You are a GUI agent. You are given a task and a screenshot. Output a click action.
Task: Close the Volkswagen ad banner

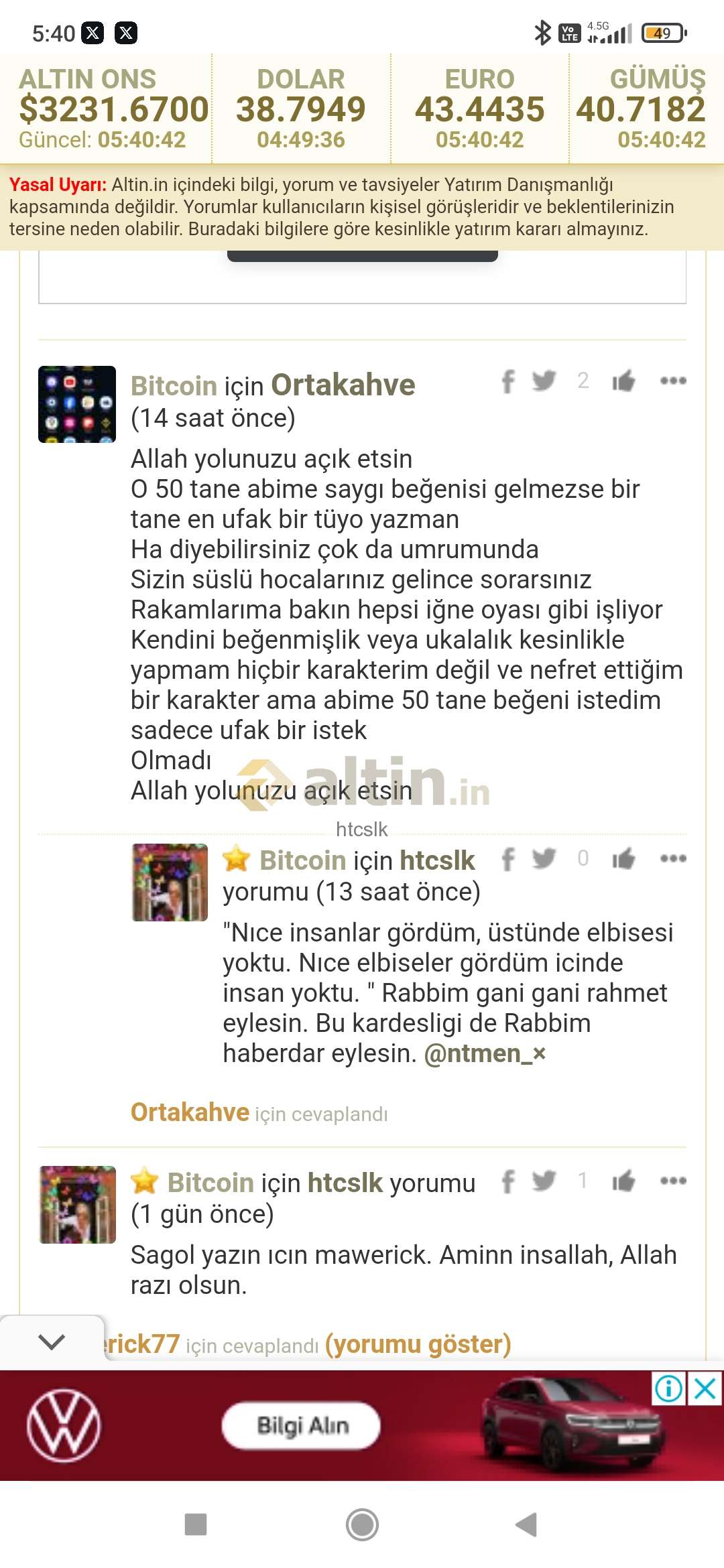[x=705, y=1388]
